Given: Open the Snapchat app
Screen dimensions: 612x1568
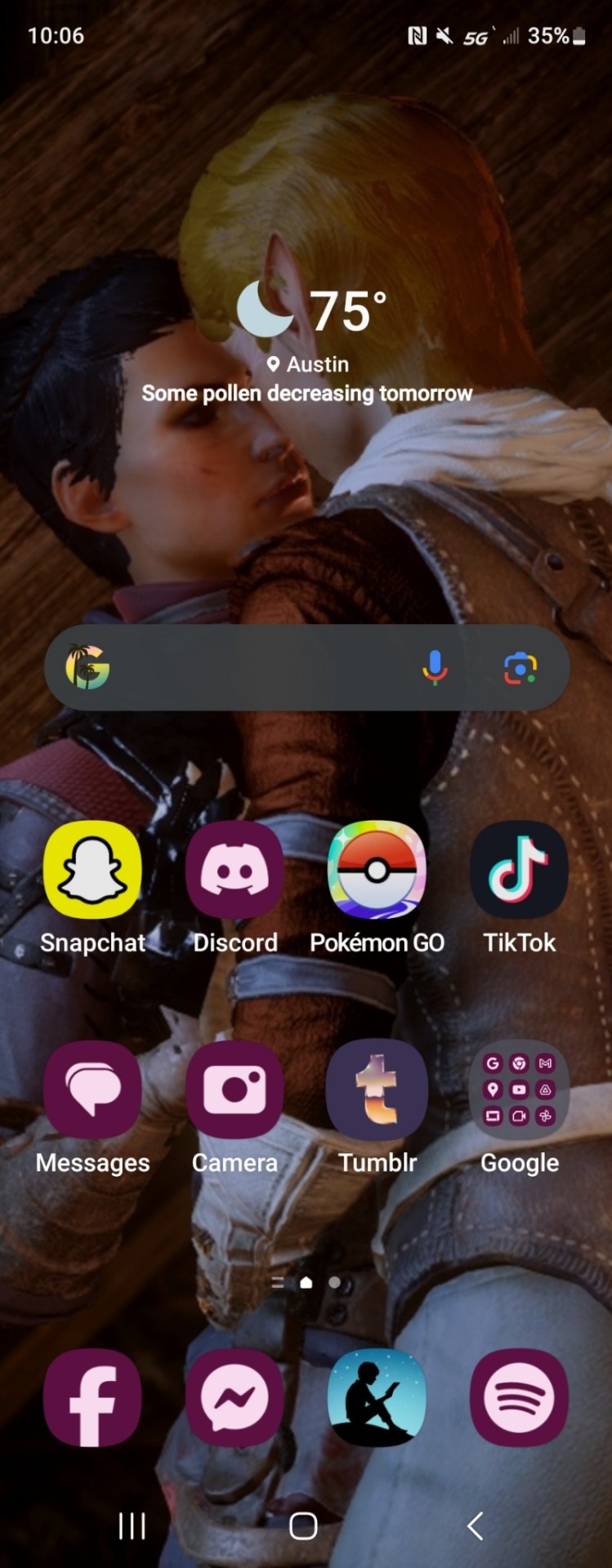Looking at the screenshot, I should point(92,871).
